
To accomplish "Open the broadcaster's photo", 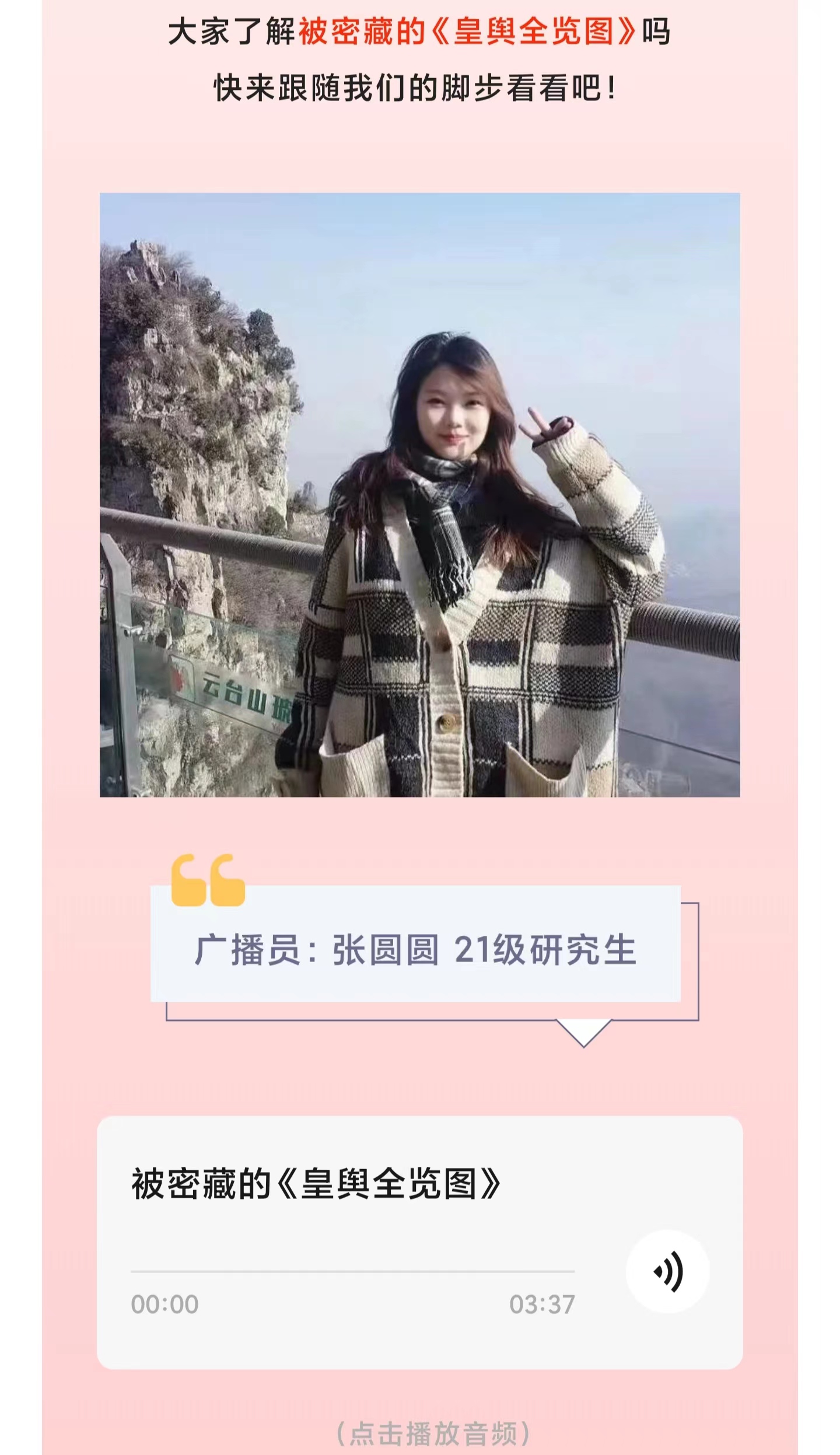I will (x=419, y=495).
